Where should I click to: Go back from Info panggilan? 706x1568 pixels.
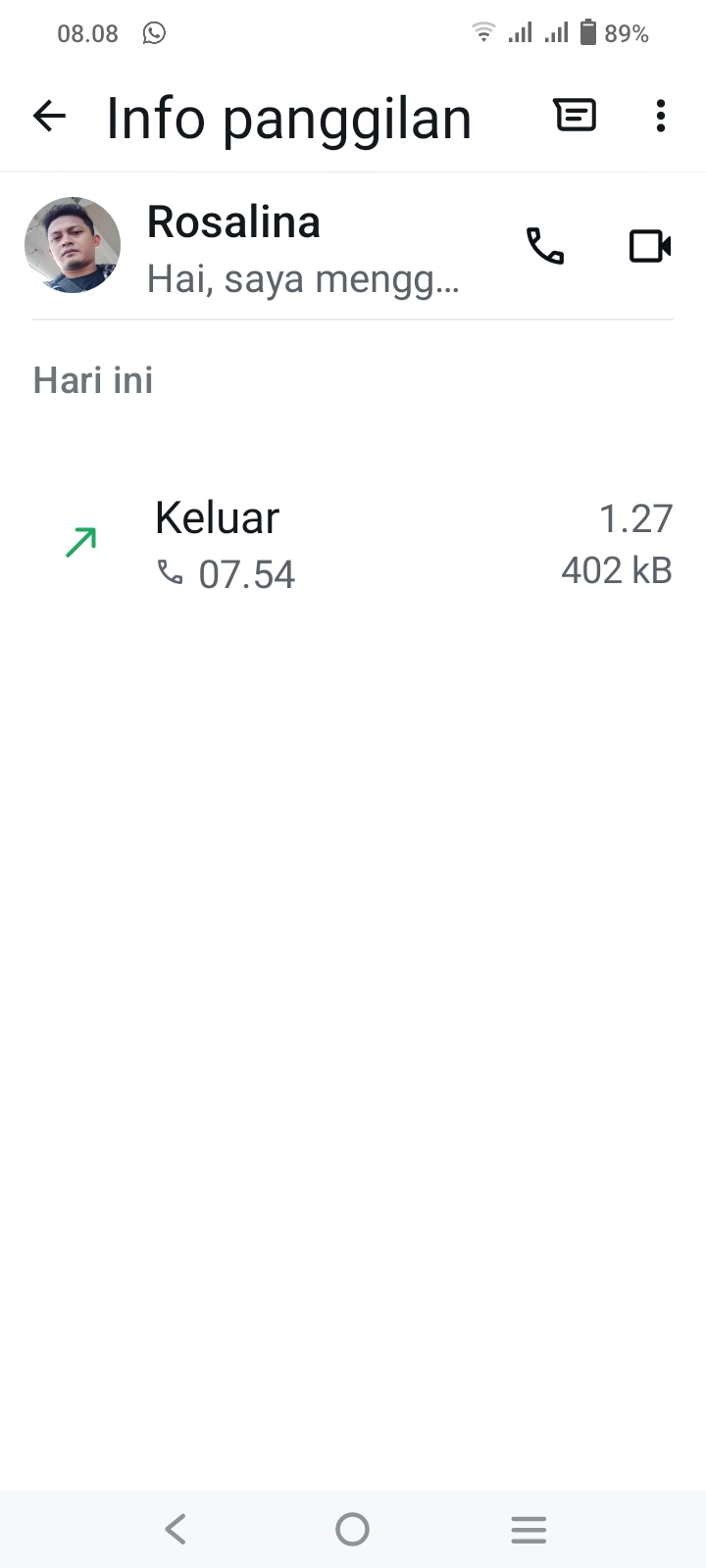pos(49,117)
